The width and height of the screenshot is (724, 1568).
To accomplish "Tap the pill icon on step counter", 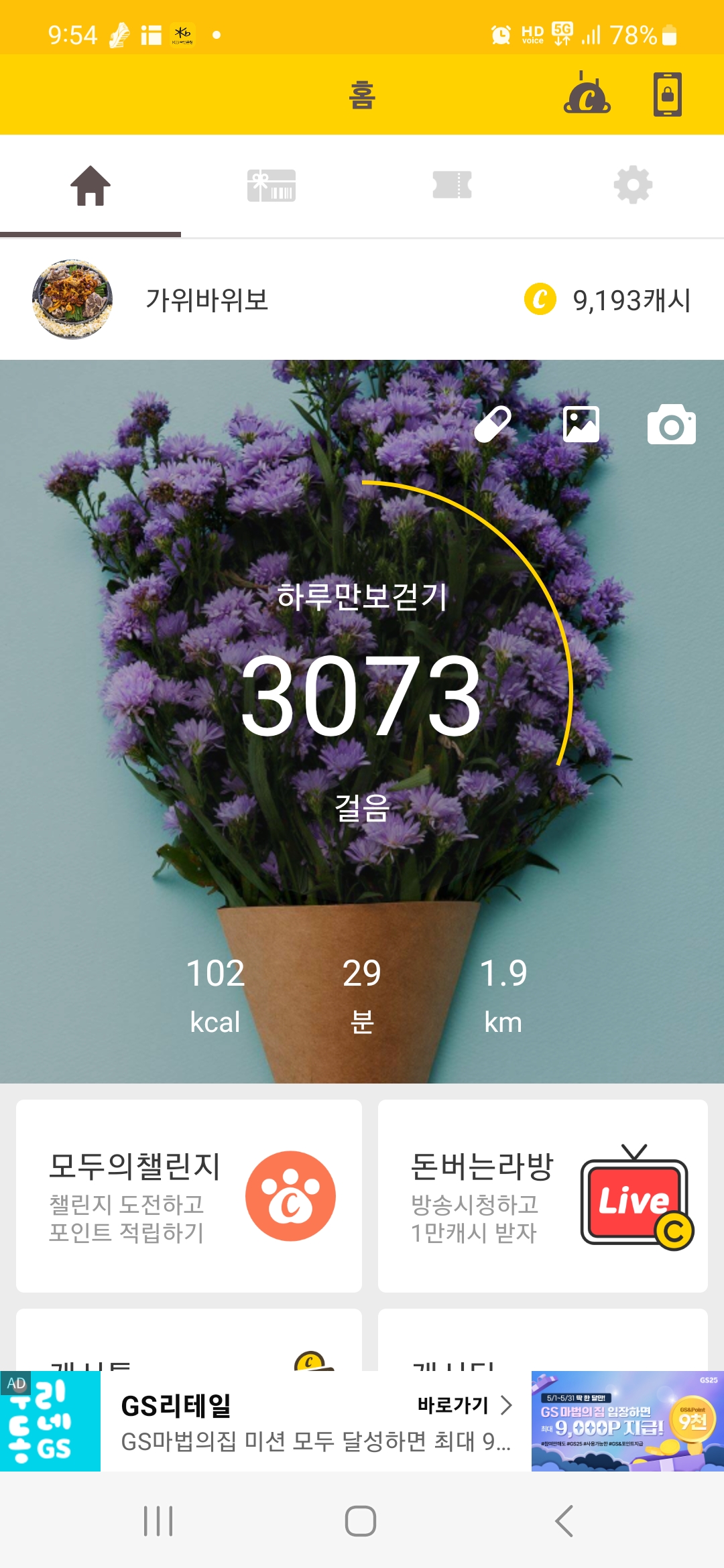I will point(493,424).
